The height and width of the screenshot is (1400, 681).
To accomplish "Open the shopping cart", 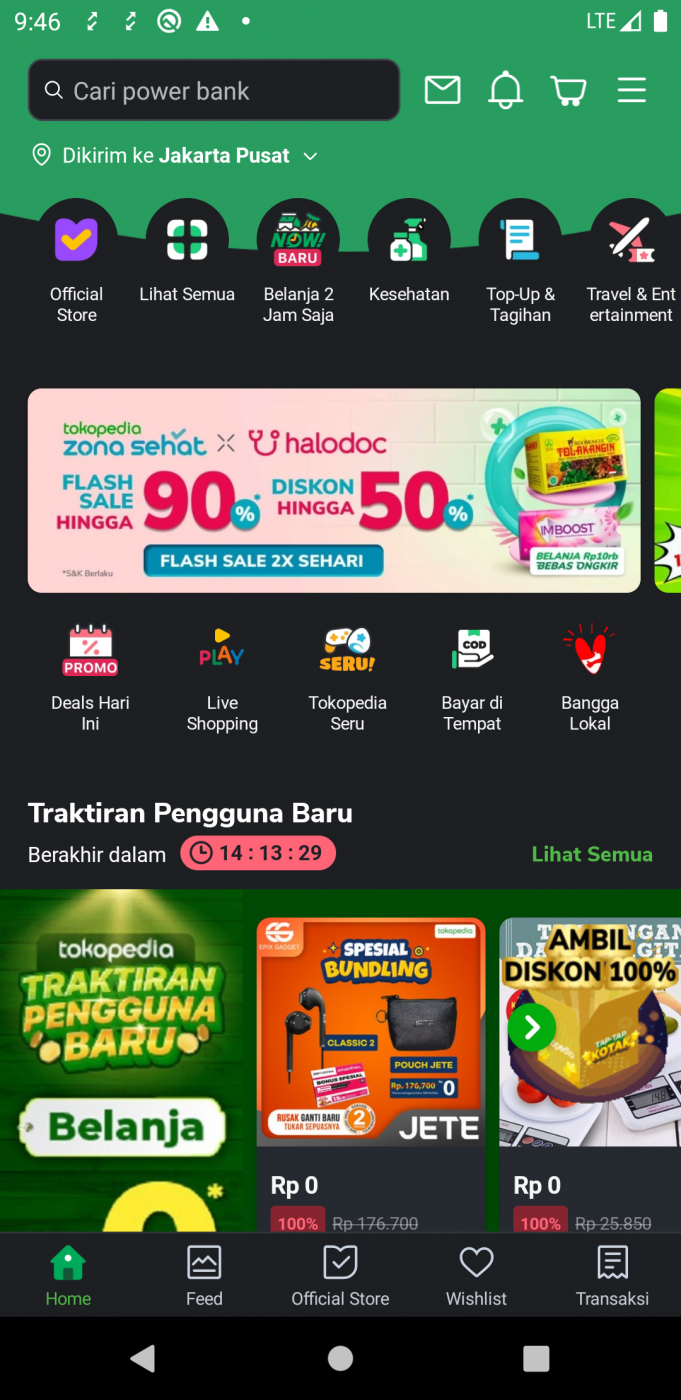I will point(568,91).
